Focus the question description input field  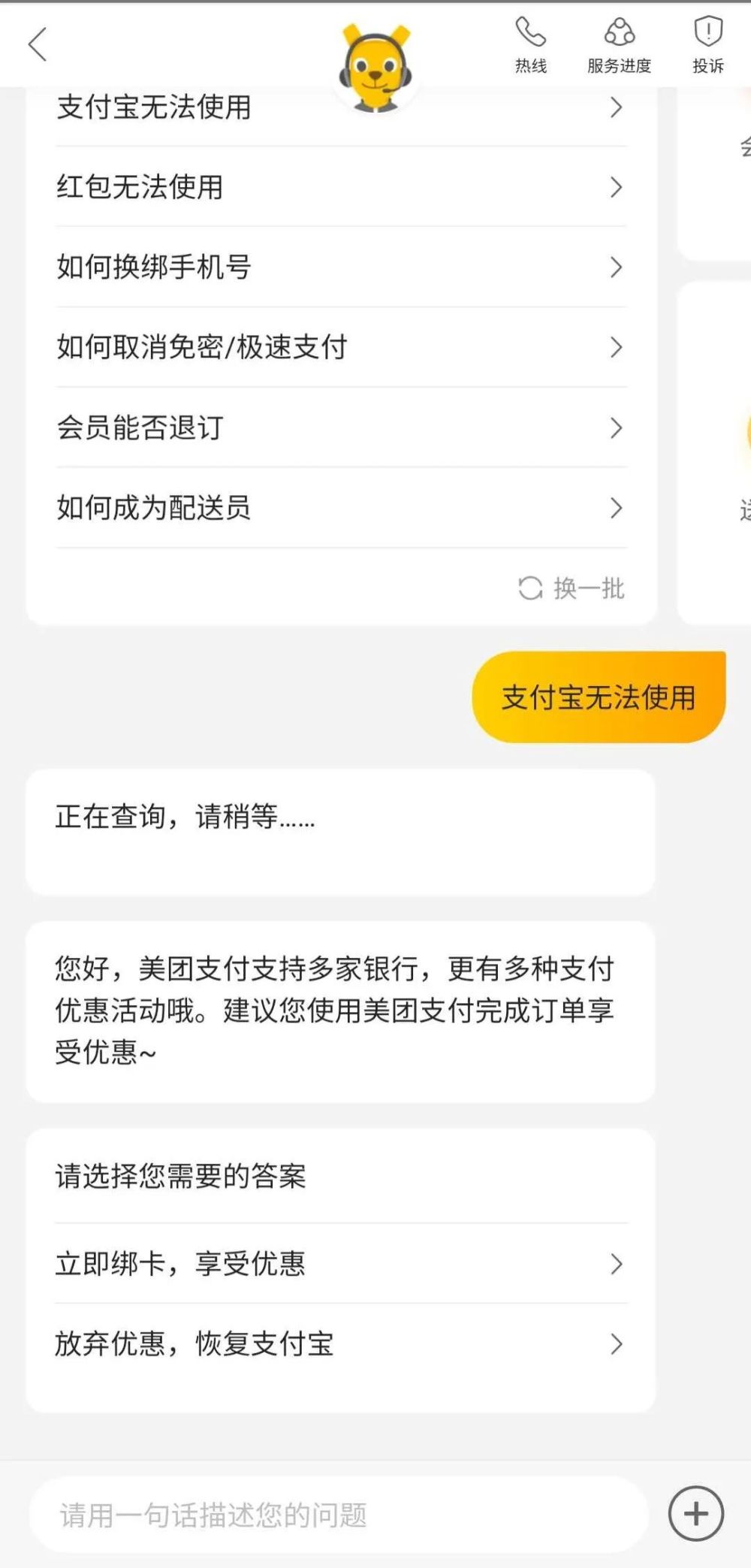click(338, 1515)
